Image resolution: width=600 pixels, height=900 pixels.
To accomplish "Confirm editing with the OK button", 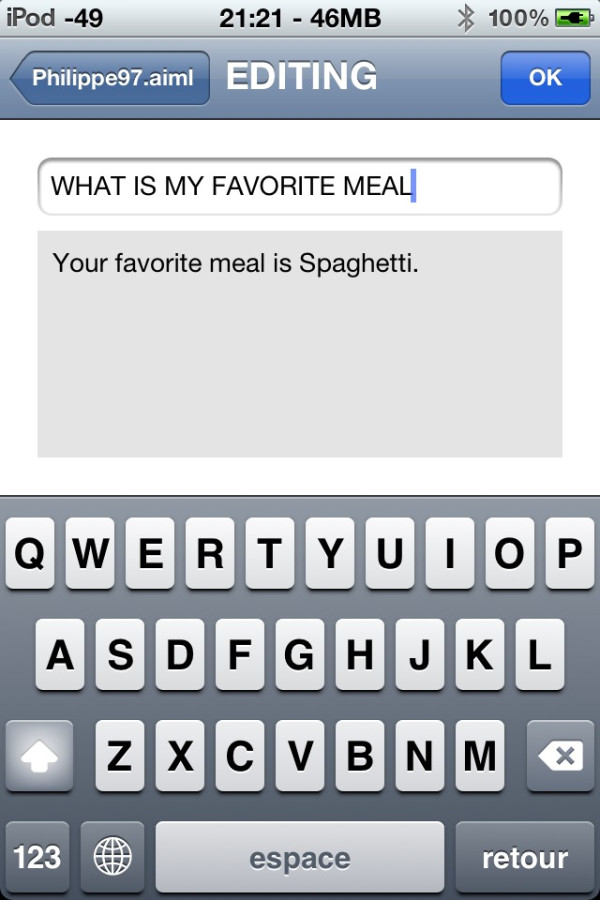I will 545,78.
